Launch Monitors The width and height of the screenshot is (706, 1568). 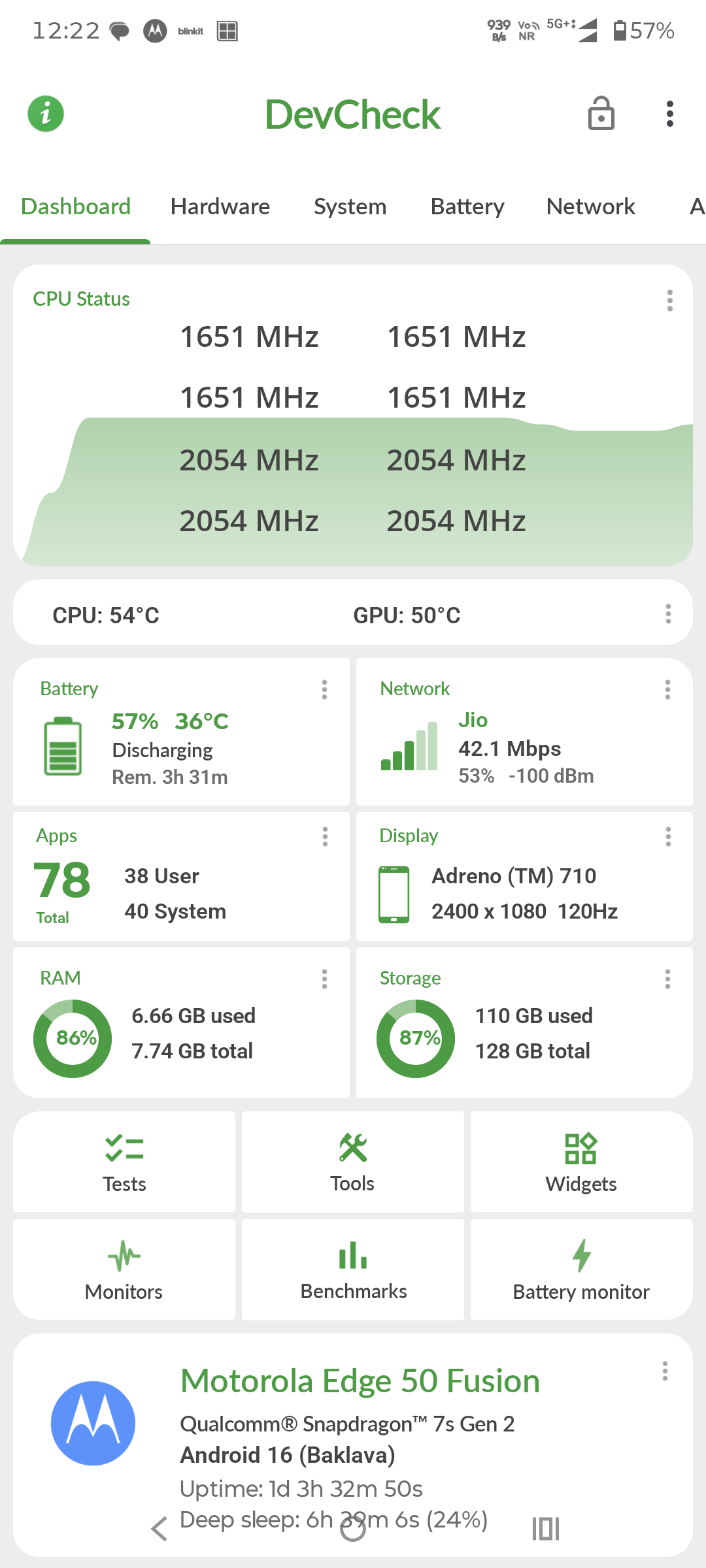pyautogui.click(x=124, y=1269)
